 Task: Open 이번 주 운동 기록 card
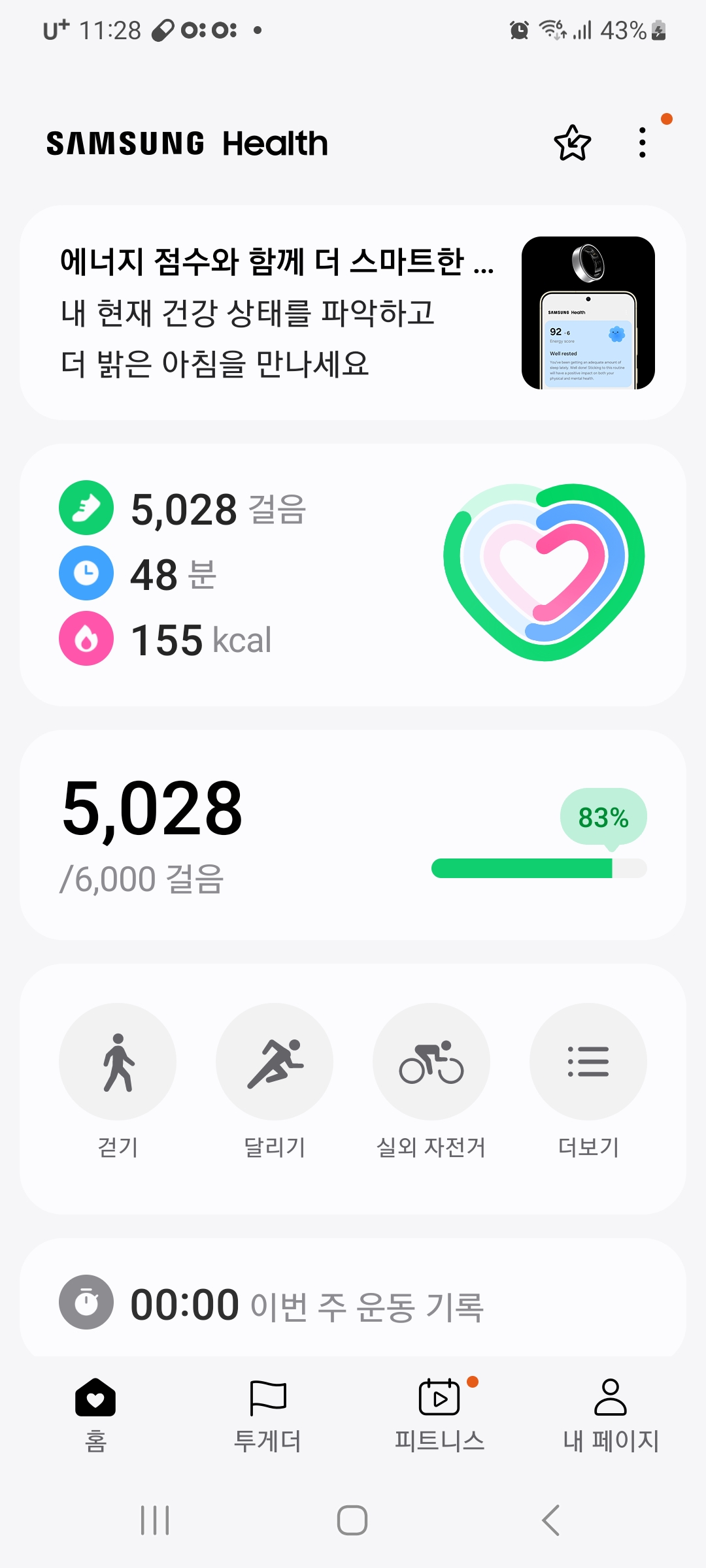(353, 1303)
